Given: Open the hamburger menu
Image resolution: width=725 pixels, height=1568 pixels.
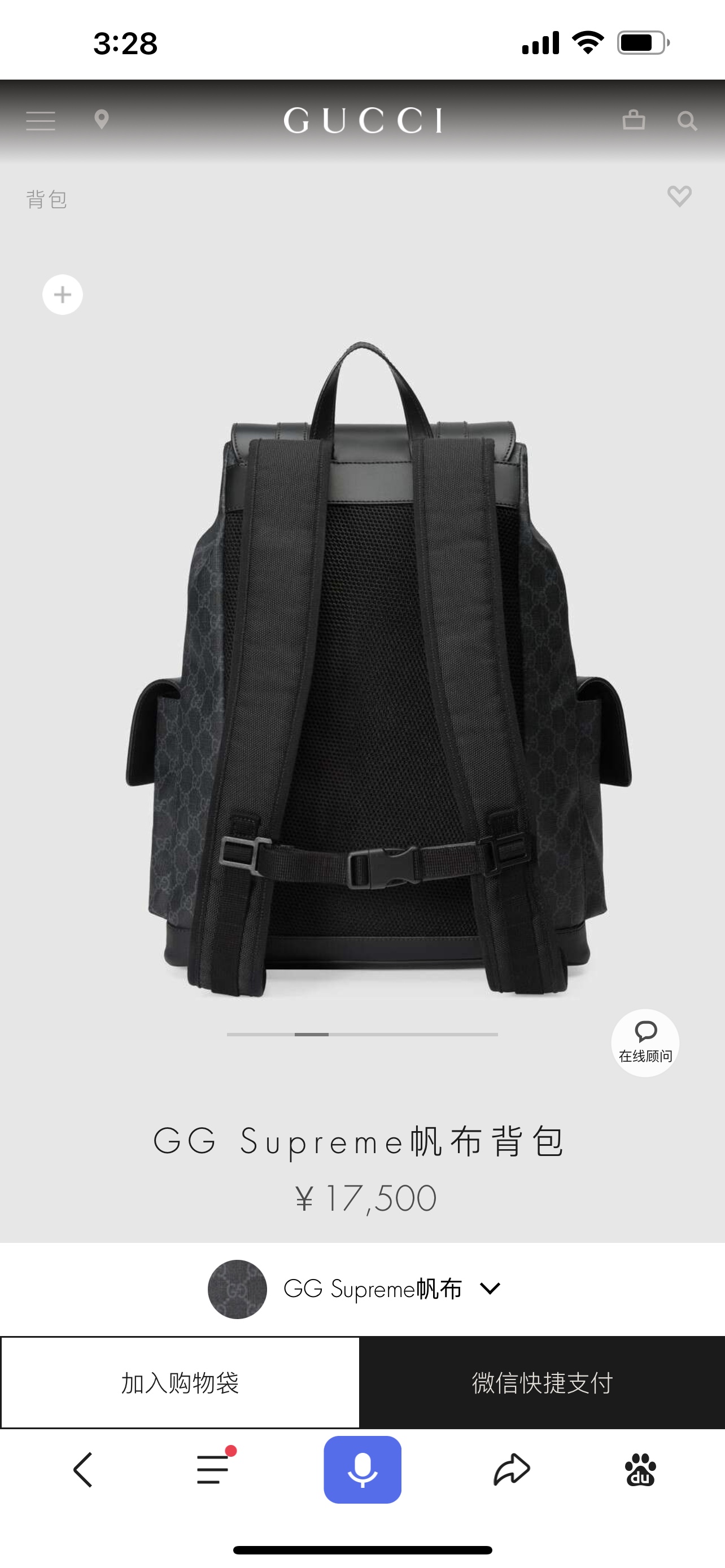Looking at the screenshot, I should click(x=40, y=121).
